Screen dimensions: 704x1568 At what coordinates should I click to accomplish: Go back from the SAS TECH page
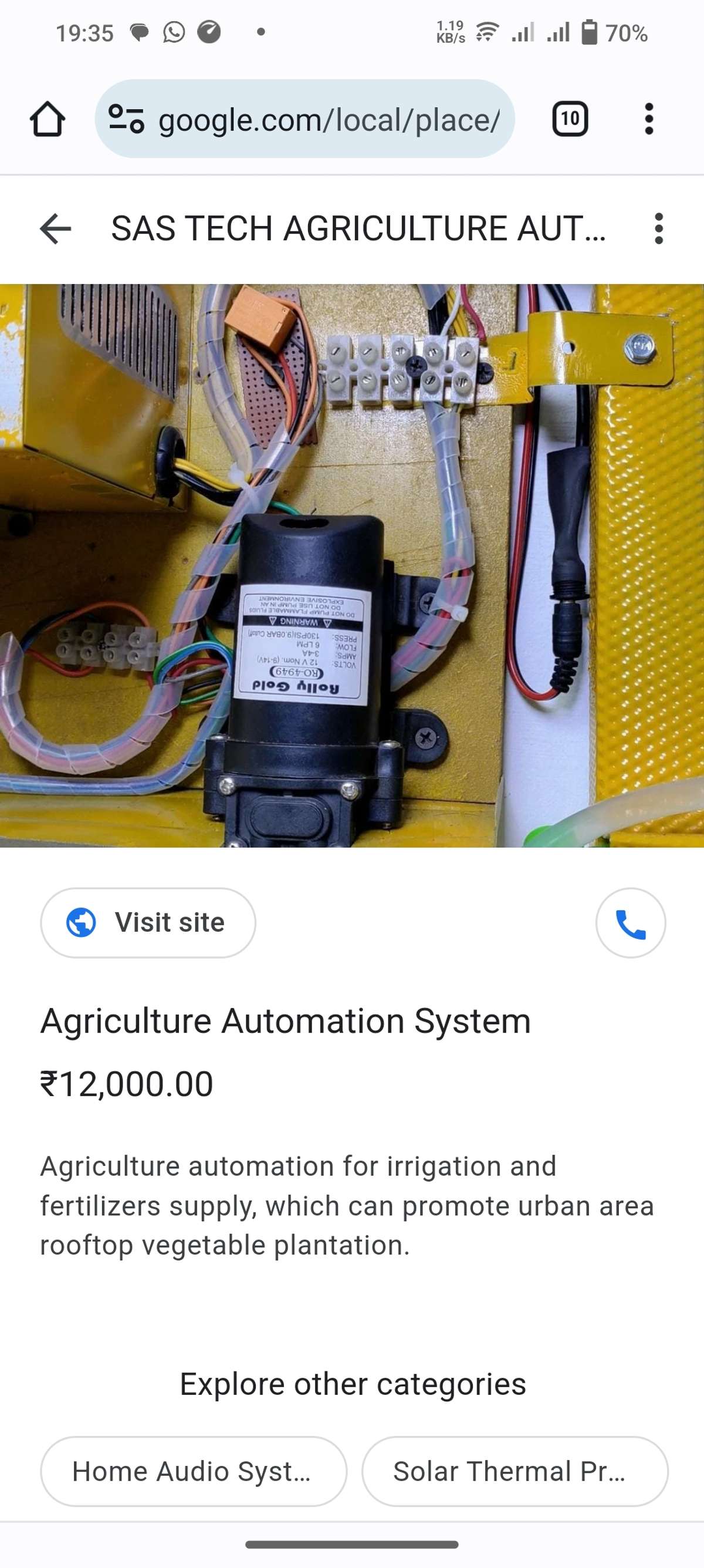tap(55, 229)
